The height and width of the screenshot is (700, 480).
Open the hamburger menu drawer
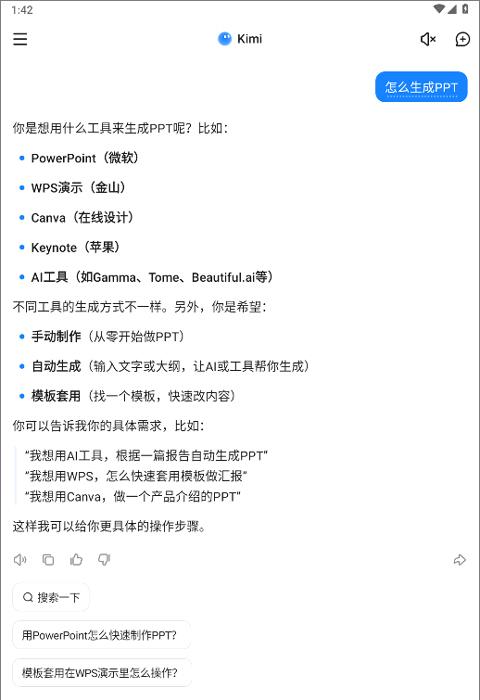(20, 39)
